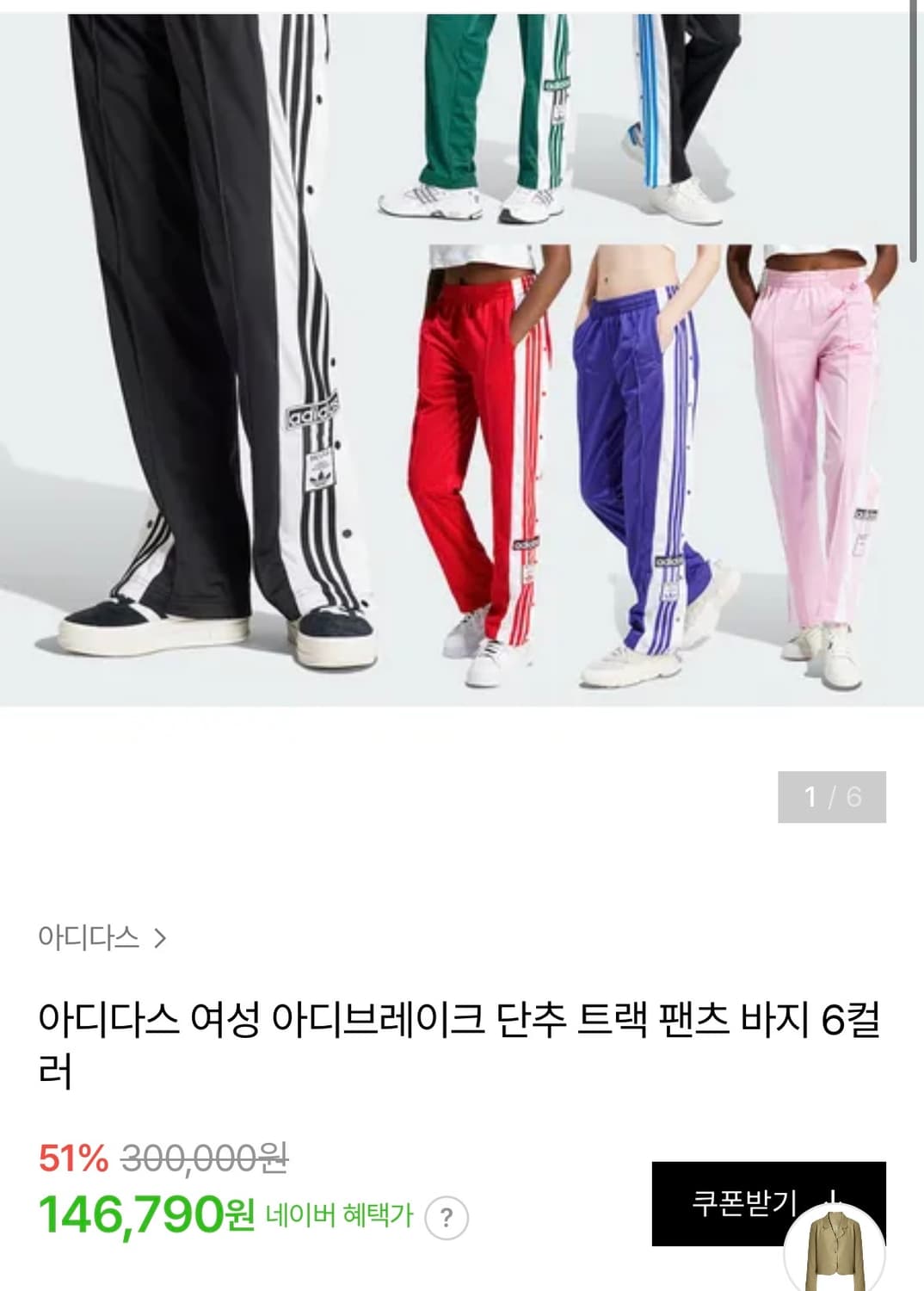The height and width of the screenshot is (1291, 924).
Task: Tap the 1/6 image counter overlay
Action: [831, 797]
